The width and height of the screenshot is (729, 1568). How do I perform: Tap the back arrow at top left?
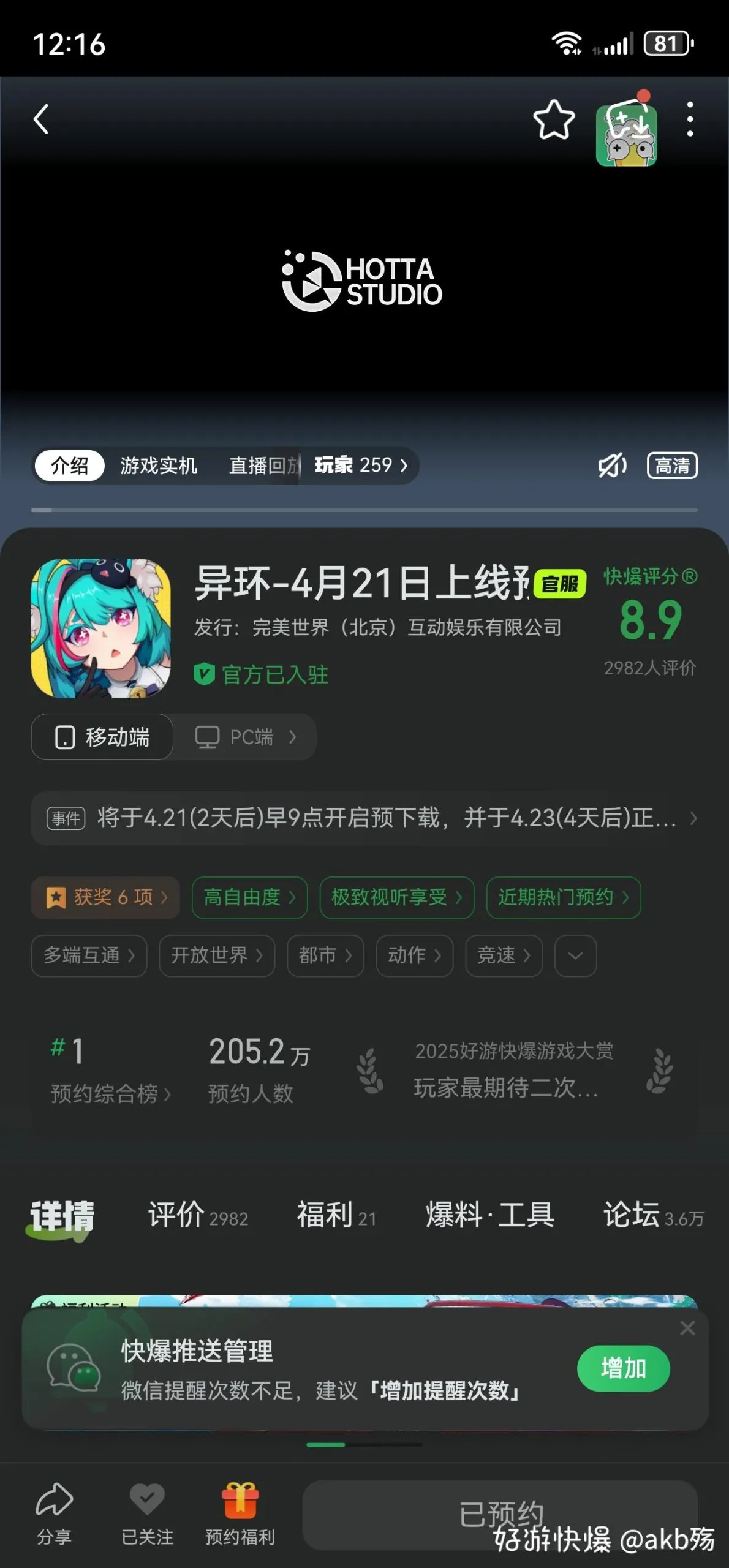42,120
